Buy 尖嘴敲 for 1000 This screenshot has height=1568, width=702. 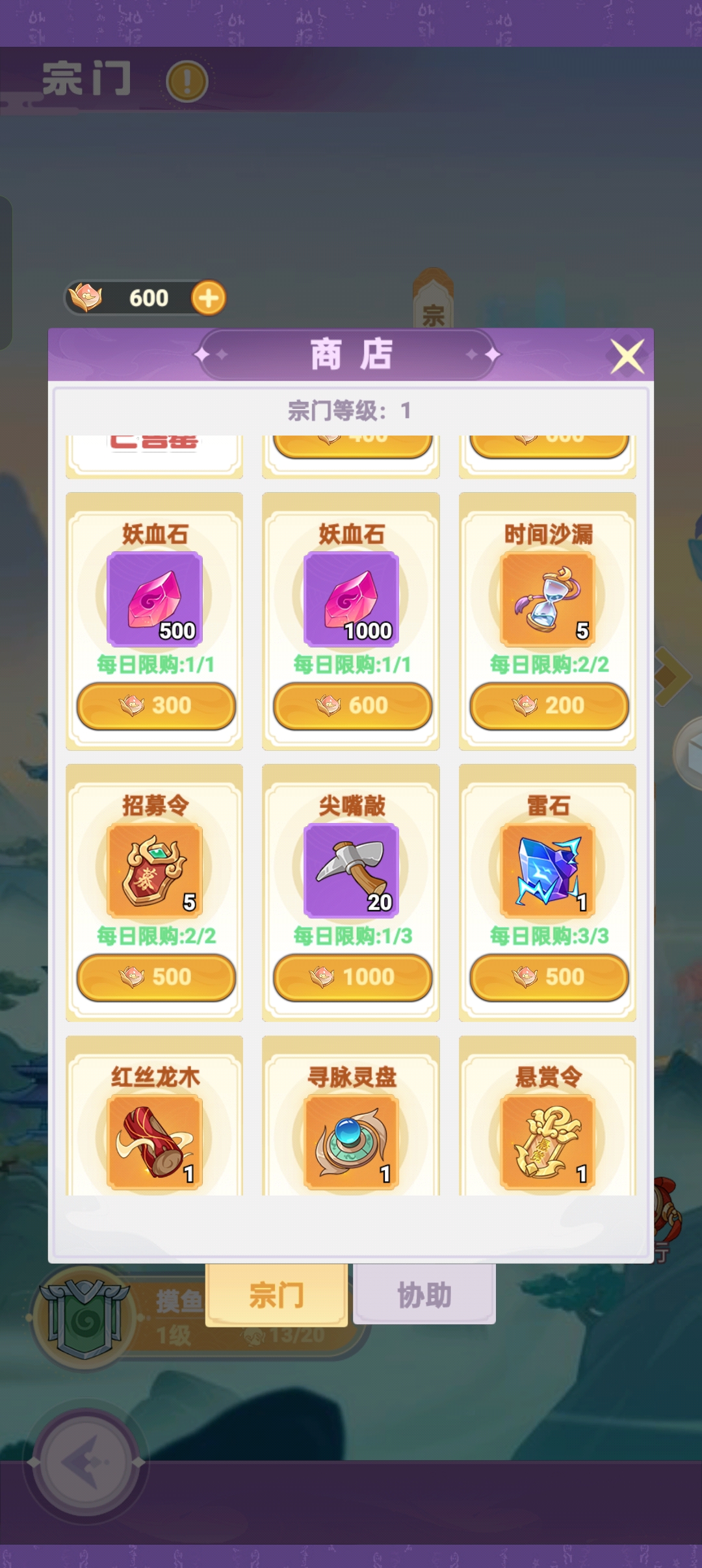(x=352, y=977)
